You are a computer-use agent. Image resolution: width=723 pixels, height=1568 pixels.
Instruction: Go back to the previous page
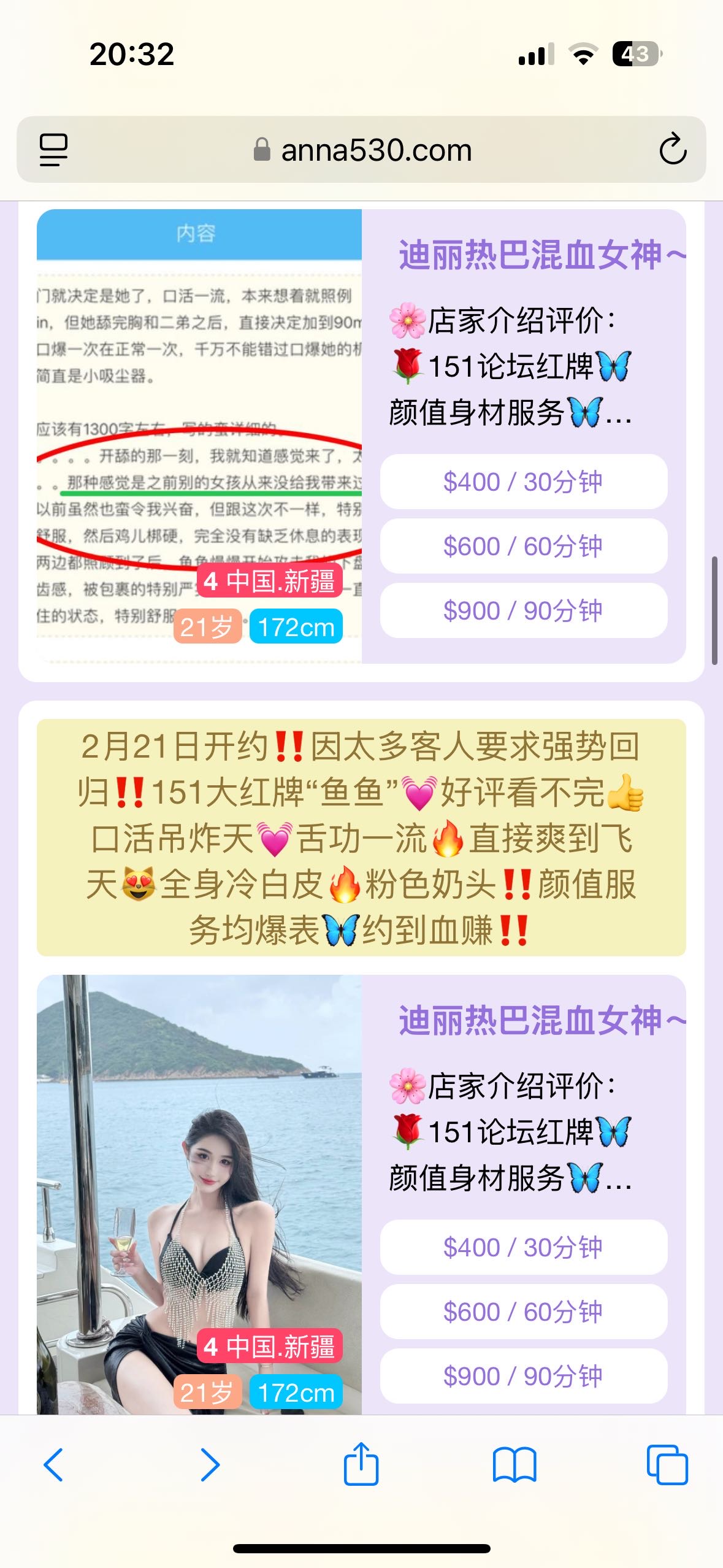(x=53, y=1464)
